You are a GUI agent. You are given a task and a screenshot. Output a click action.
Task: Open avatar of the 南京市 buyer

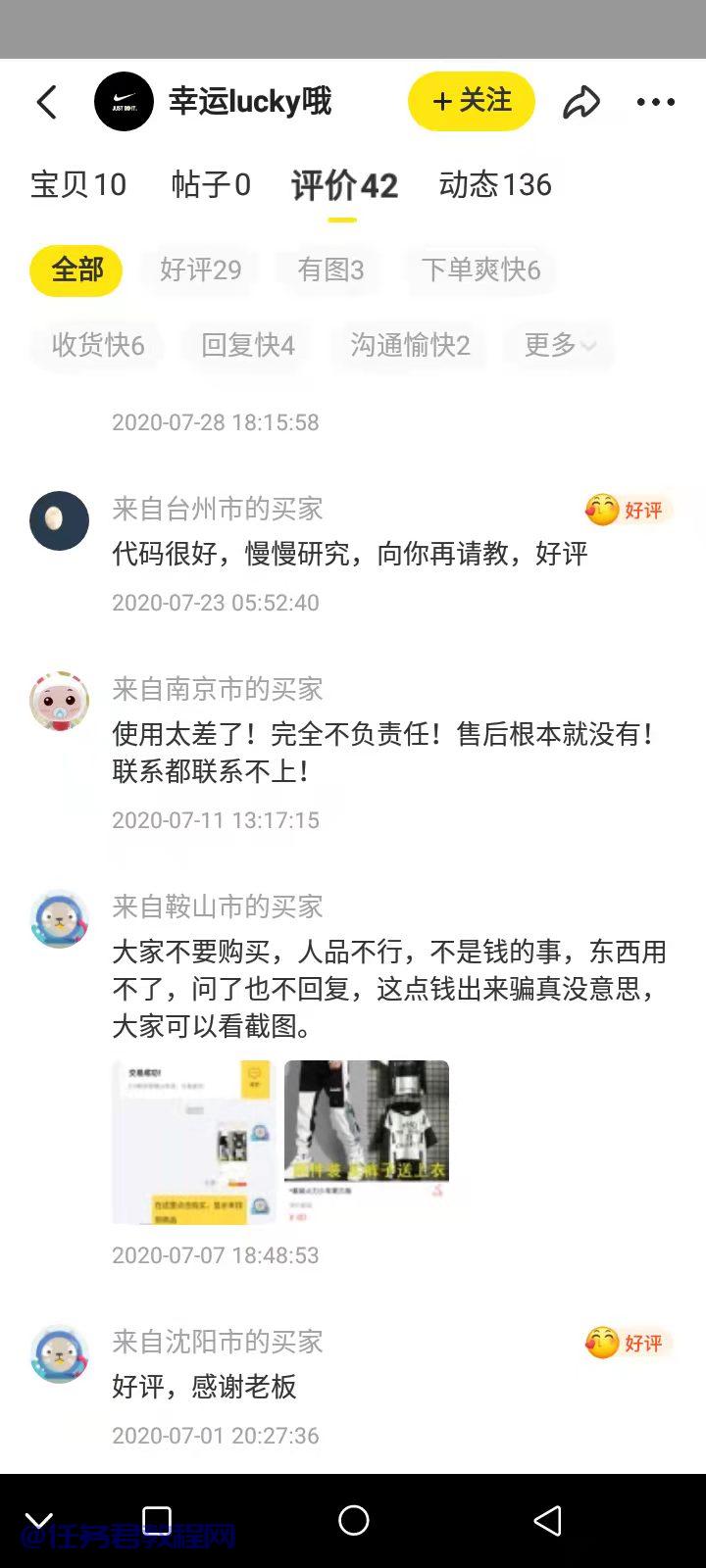[59, 701]
